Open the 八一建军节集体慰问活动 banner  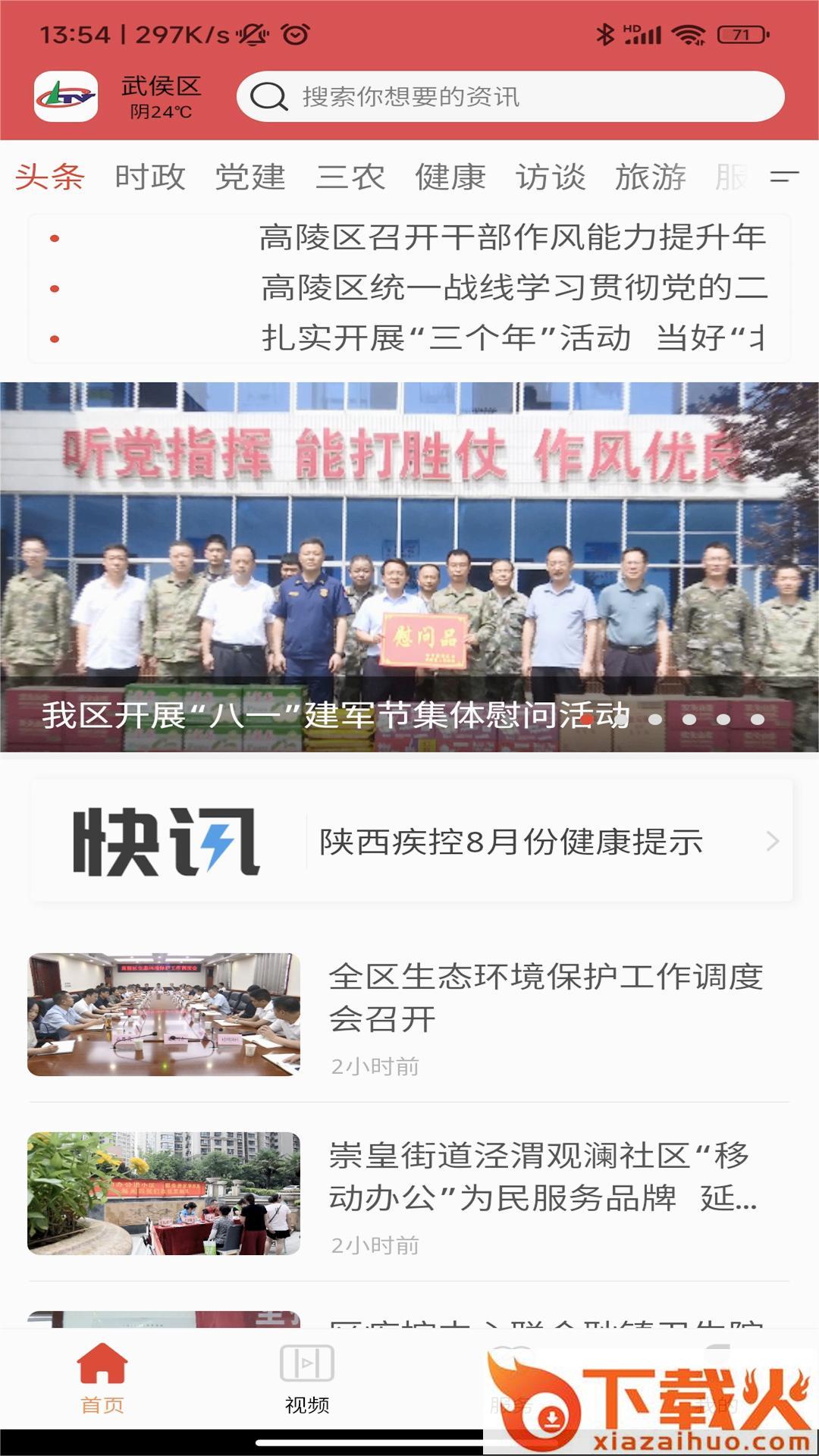[x=409, y=567]
